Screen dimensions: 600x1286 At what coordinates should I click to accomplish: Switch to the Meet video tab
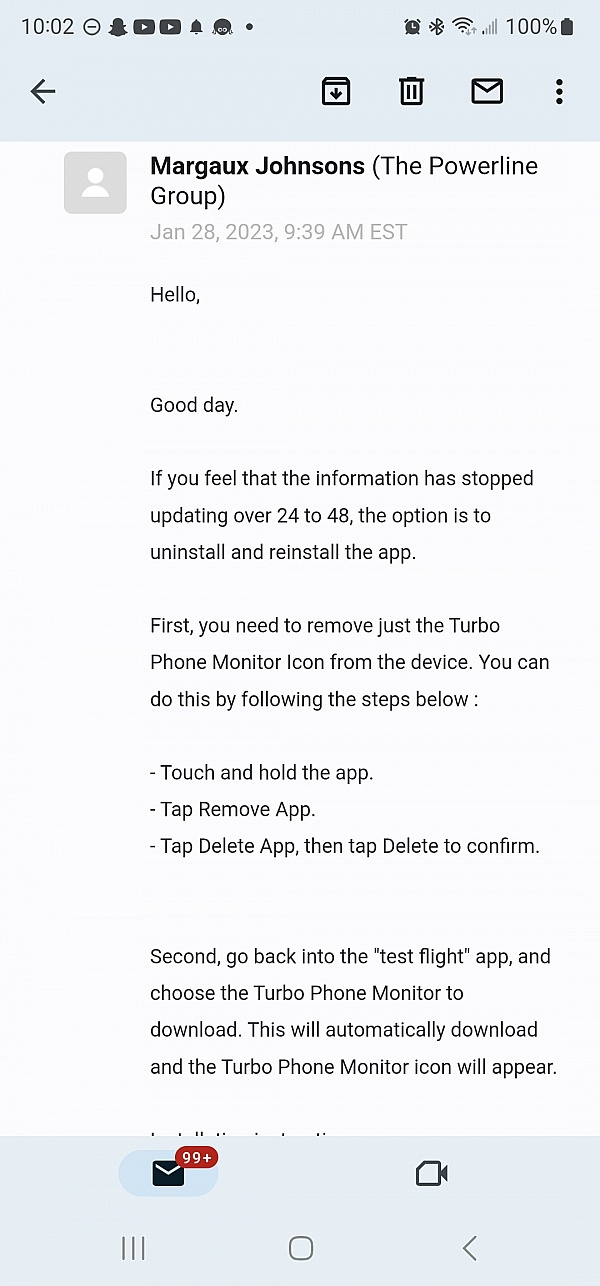click(431, 1174)
